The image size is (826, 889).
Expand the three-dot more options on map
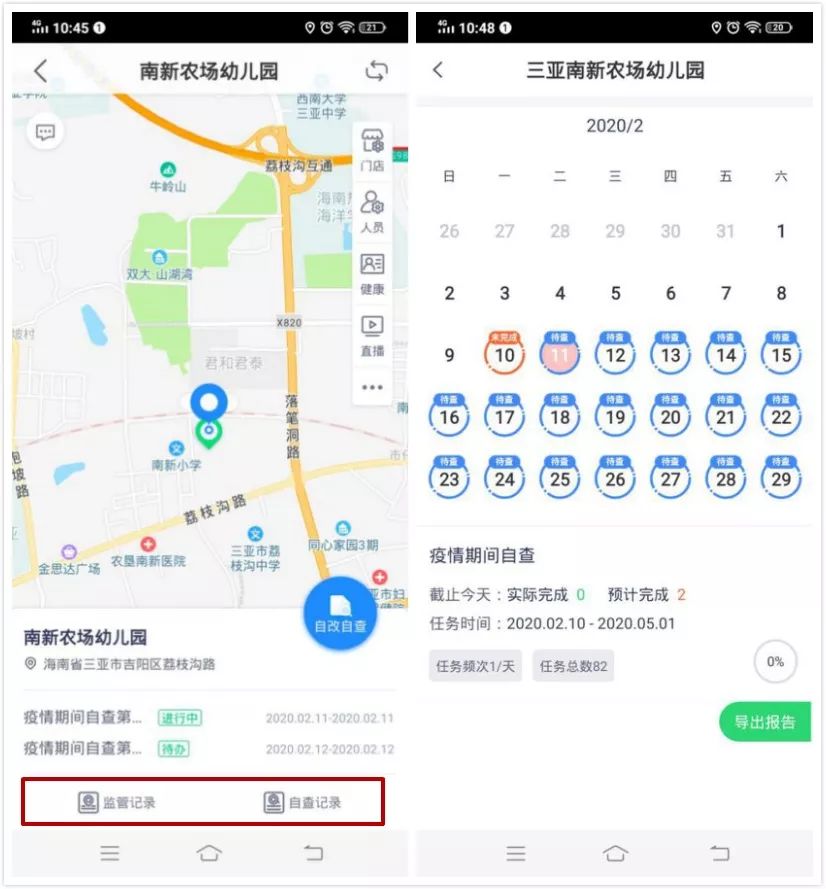click(x=372, y=387)
